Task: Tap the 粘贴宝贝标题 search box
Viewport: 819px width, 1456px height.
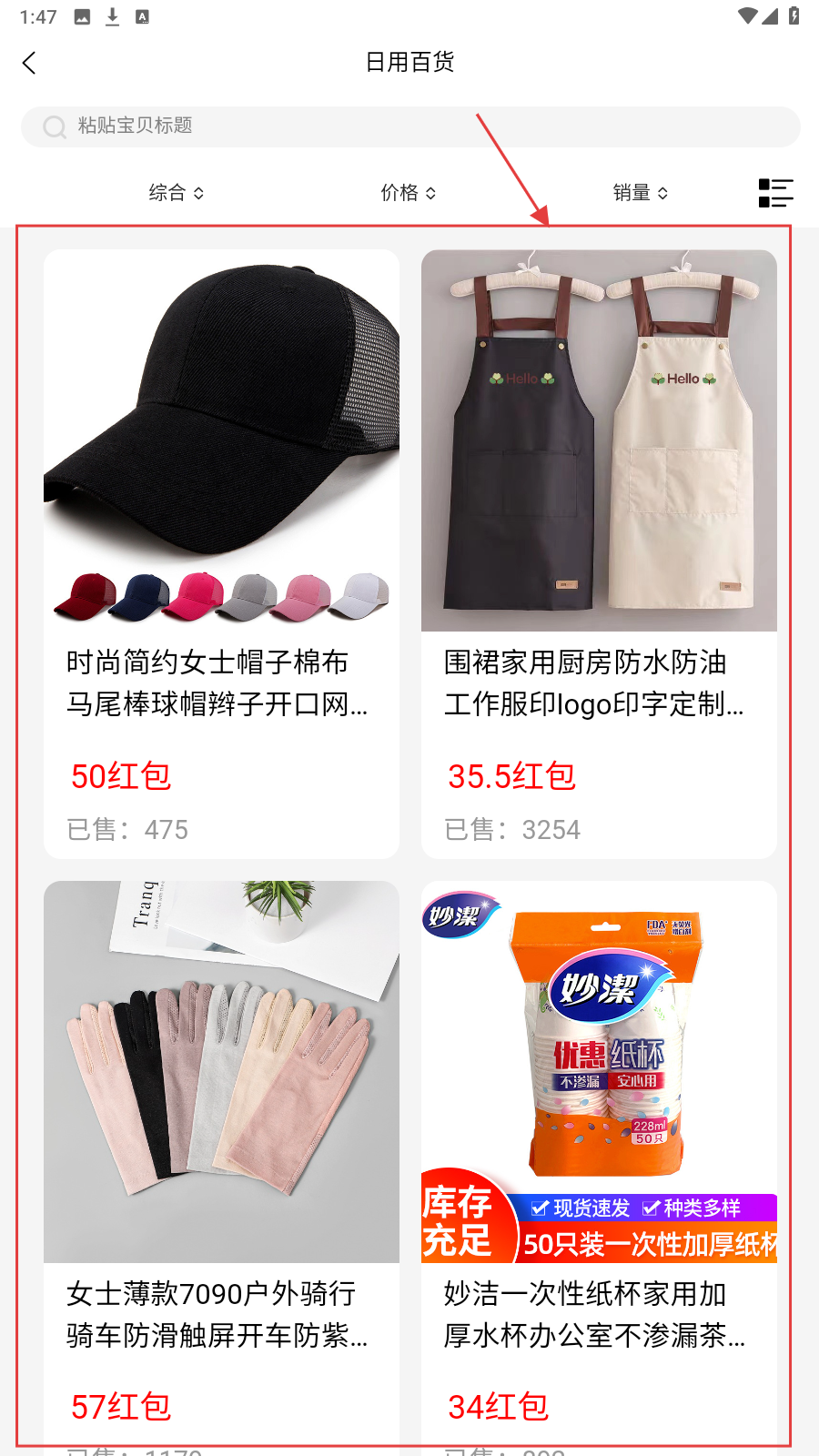Action: click(409, 126)
